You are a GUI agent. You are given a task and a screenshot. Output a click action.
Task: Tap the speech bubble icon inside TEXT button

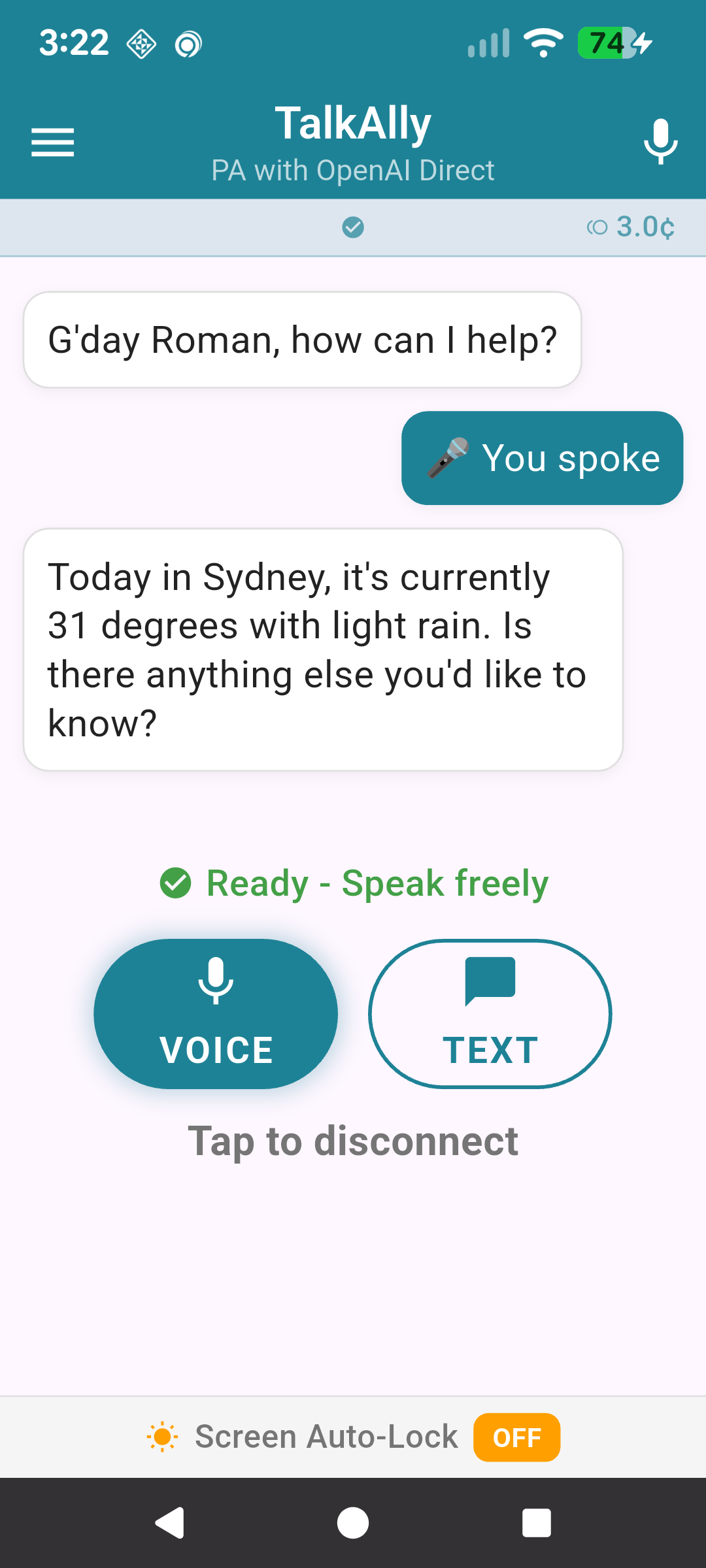click(x=490, y=980)
